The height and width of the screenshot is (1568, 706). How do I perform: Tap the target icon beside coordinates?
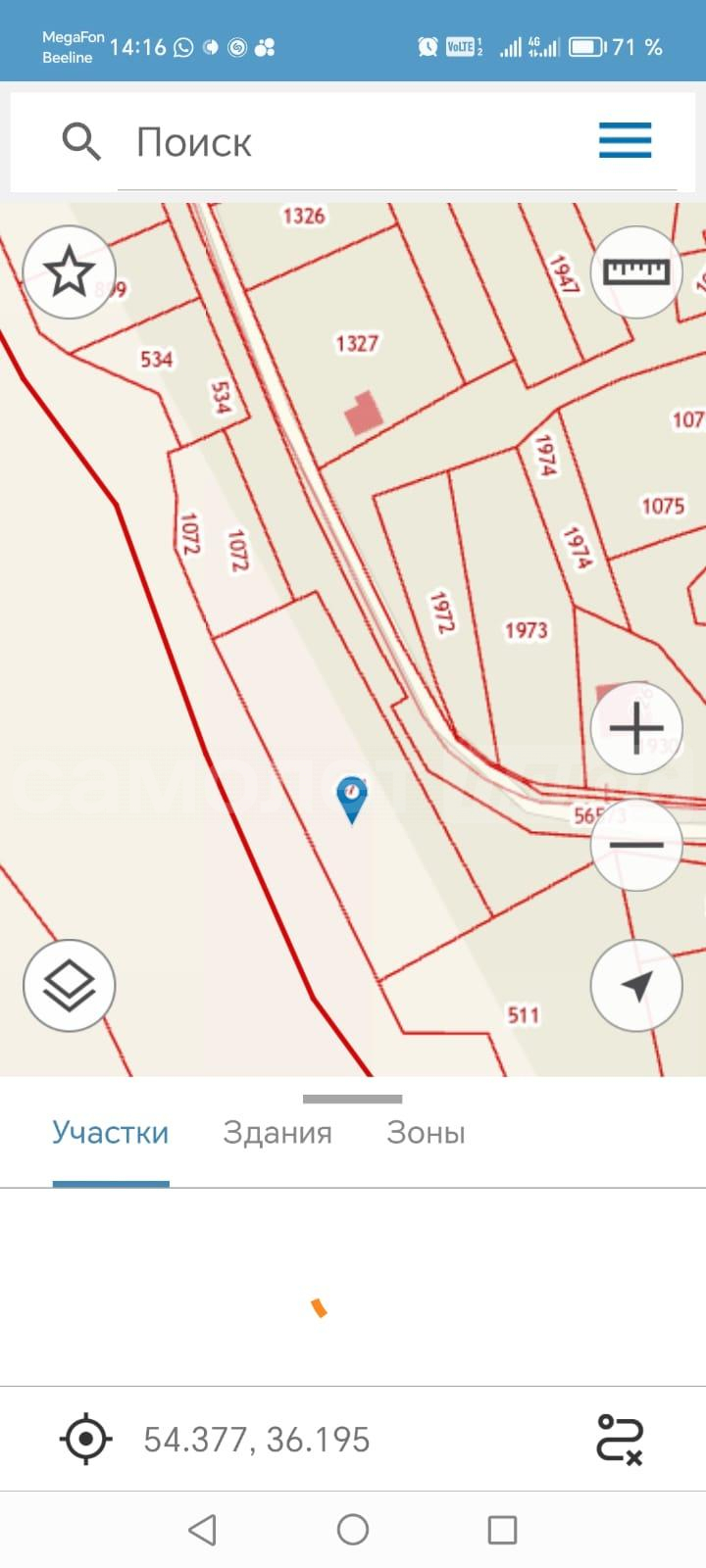85,1439
